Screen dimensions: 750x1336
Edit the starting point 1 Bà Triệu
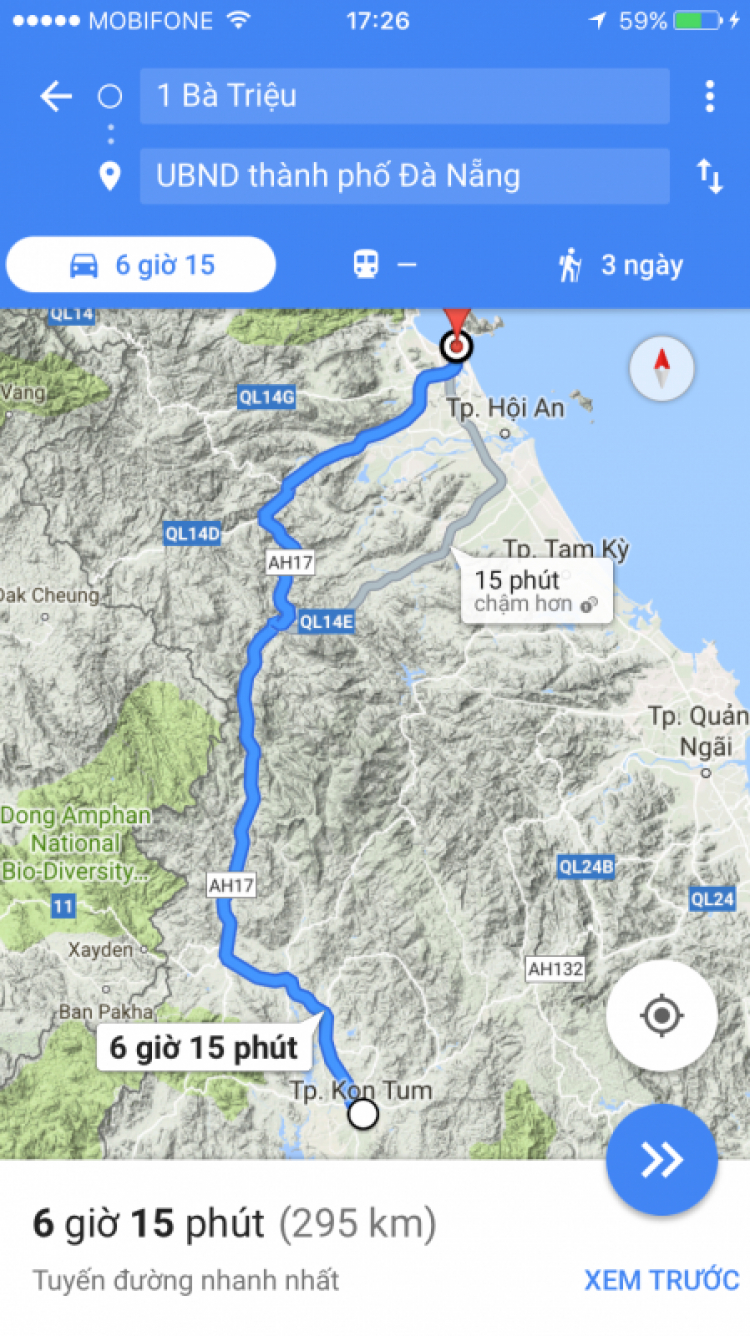point(404,97)
